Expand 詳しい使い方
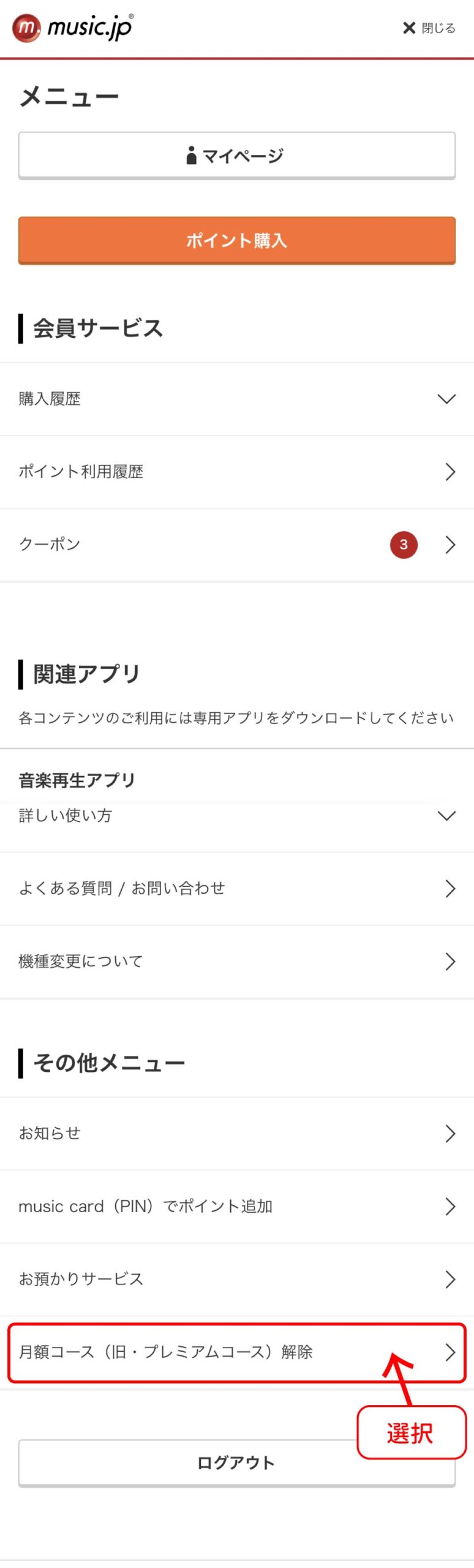Image resolution: width=474 pixels, height=1568 pixels. click(236, 816)
